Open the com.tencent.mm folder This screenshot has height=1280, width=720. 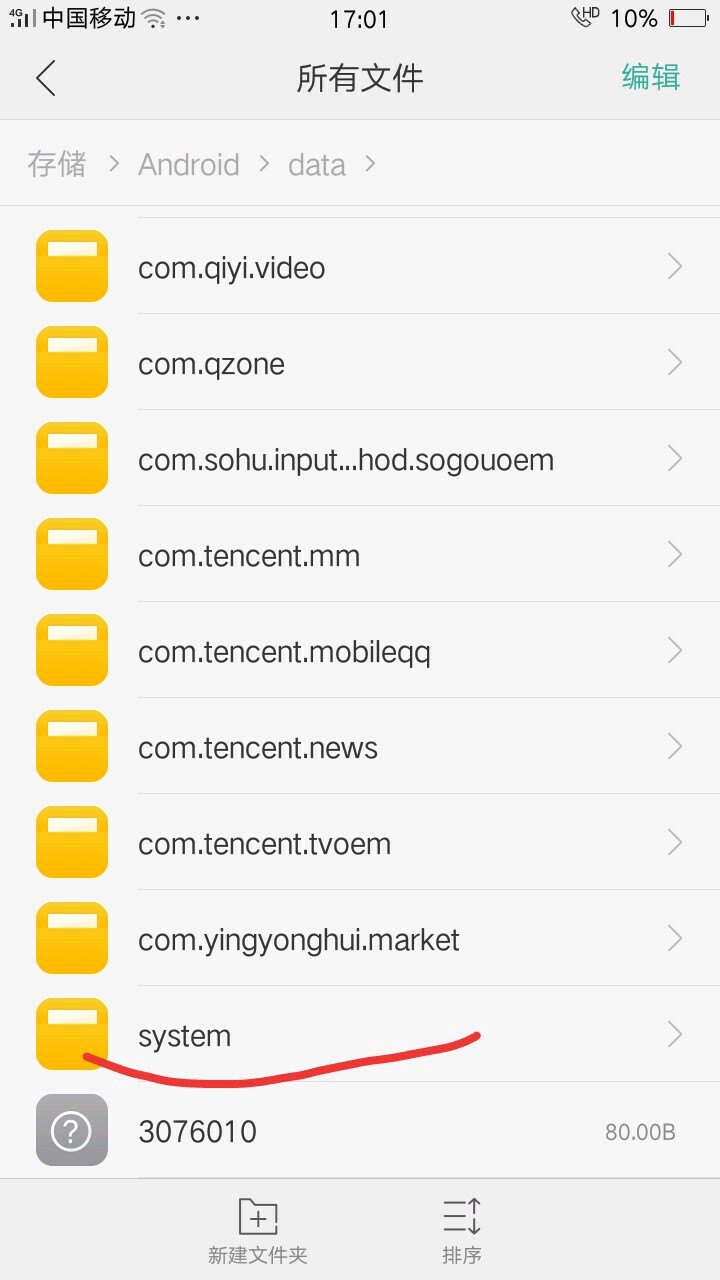pyautogui.click(x=360, y=555)
